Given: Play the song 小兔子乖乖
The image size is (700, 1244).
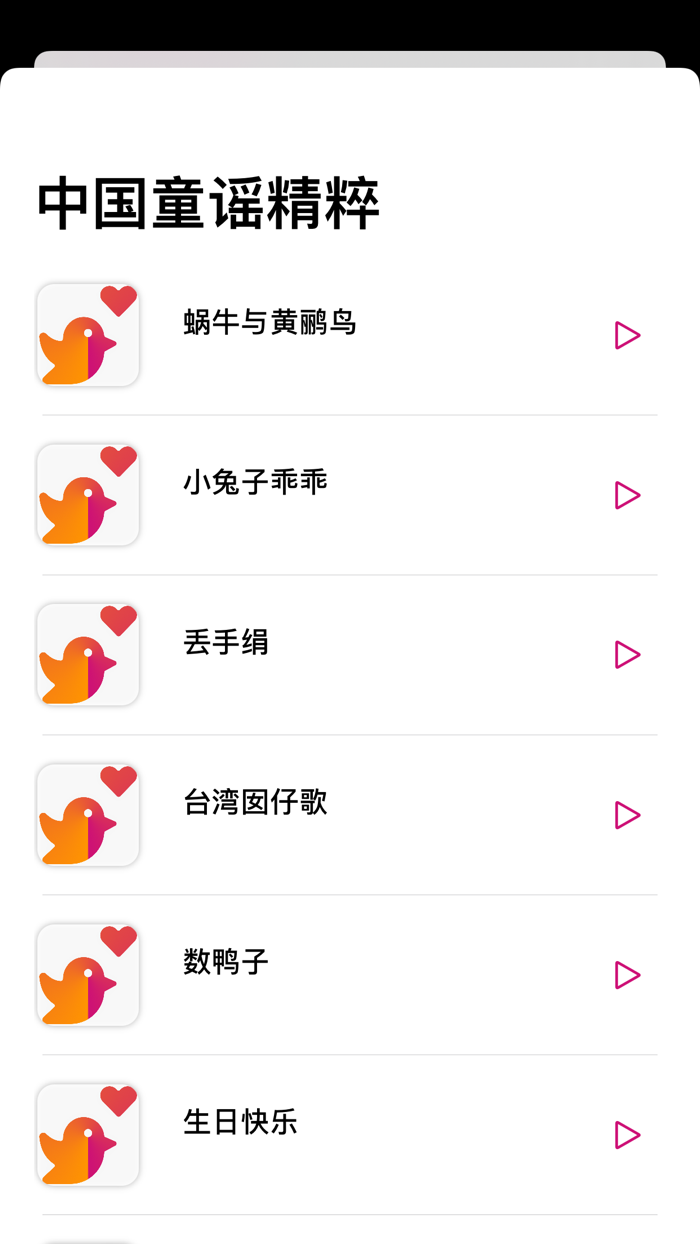Looking at the screenshot, I should pos(627,495).
